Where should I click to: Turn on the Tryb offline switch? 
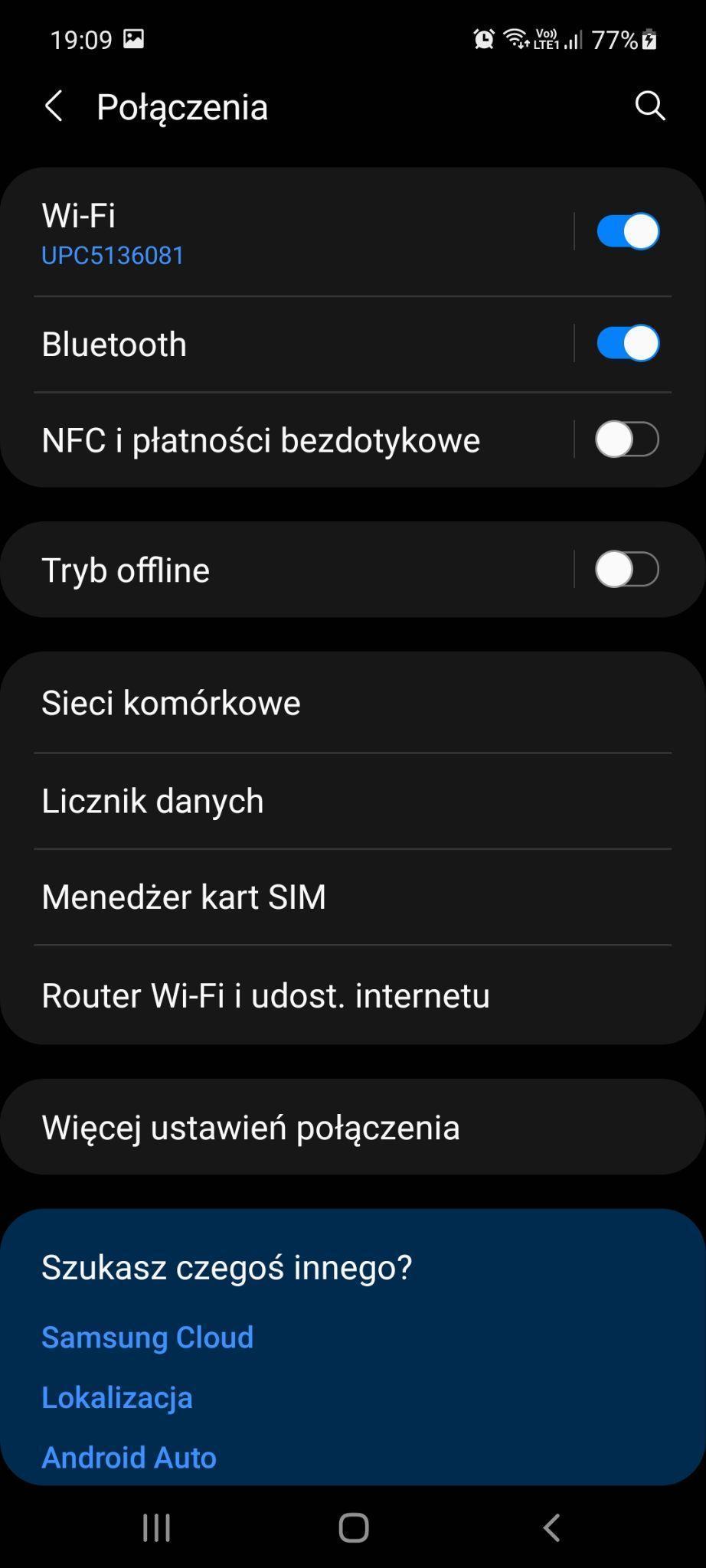627,570
